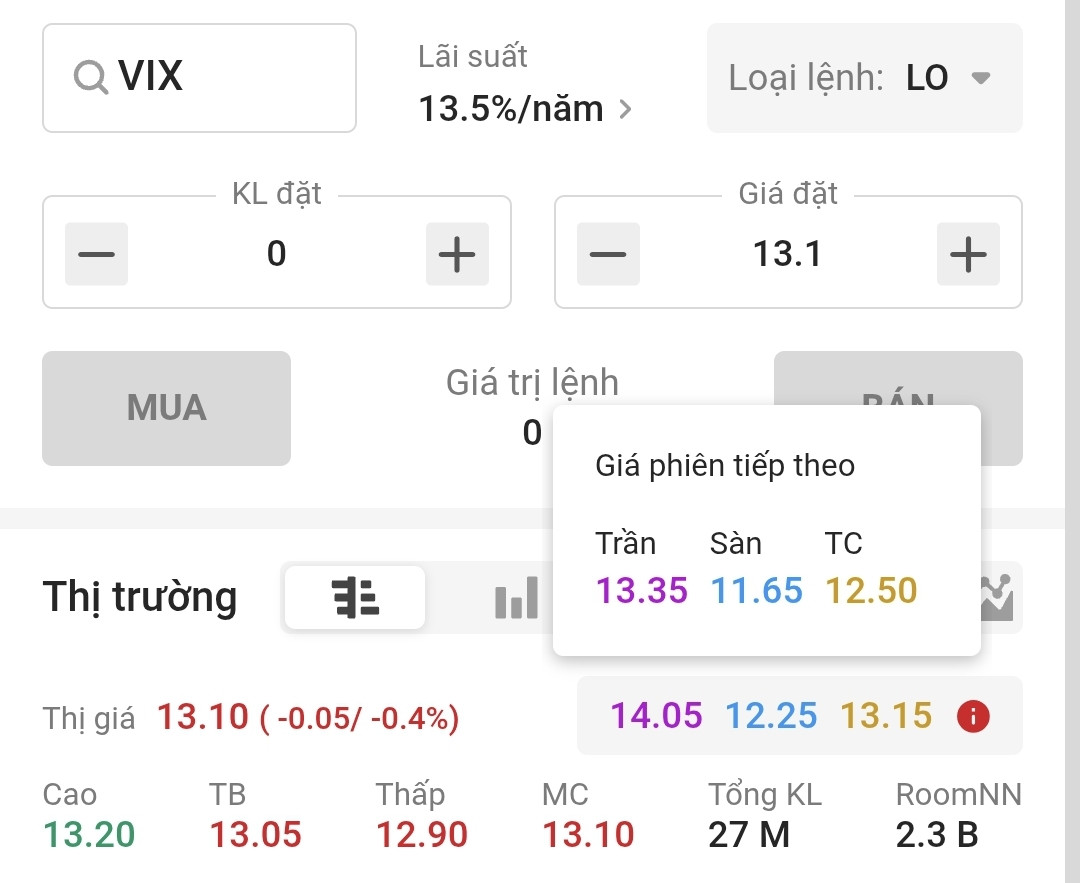Edit the Giá đặt price value 13.1
This screenshot has height=883, width=1080.
(788, 253)
